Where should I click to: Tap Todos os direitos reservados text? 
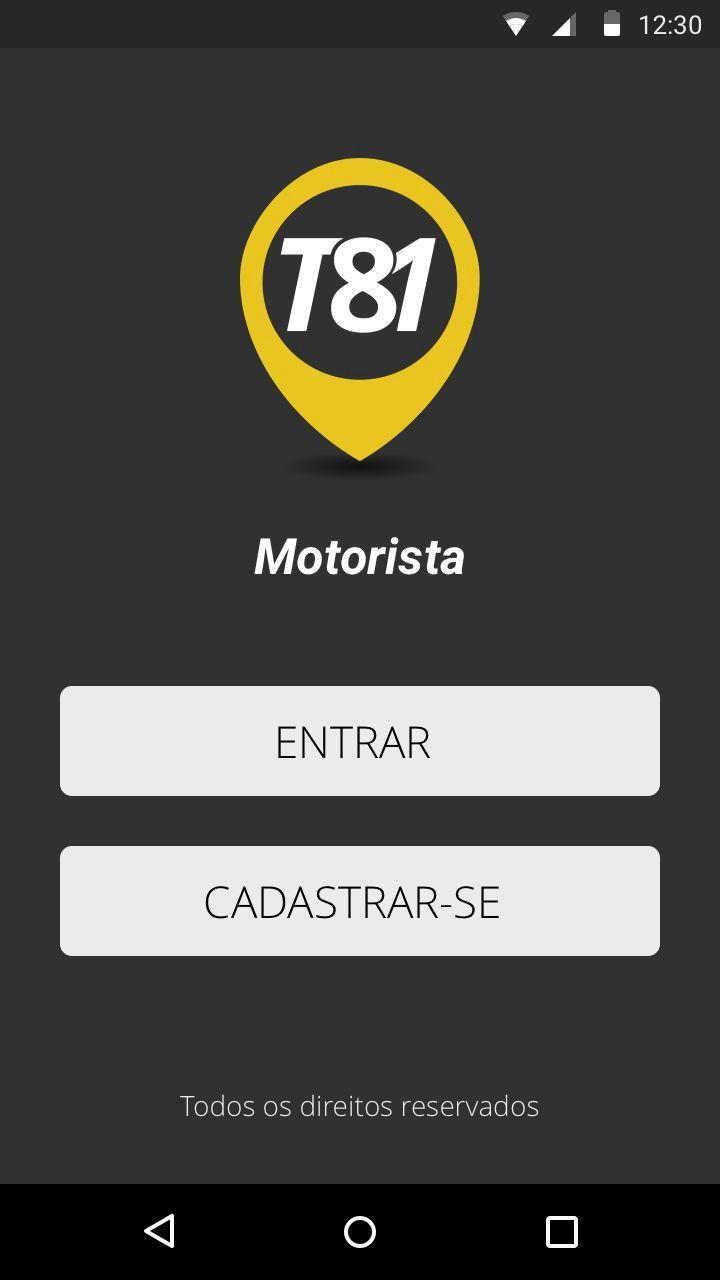tap(360, 1106)
